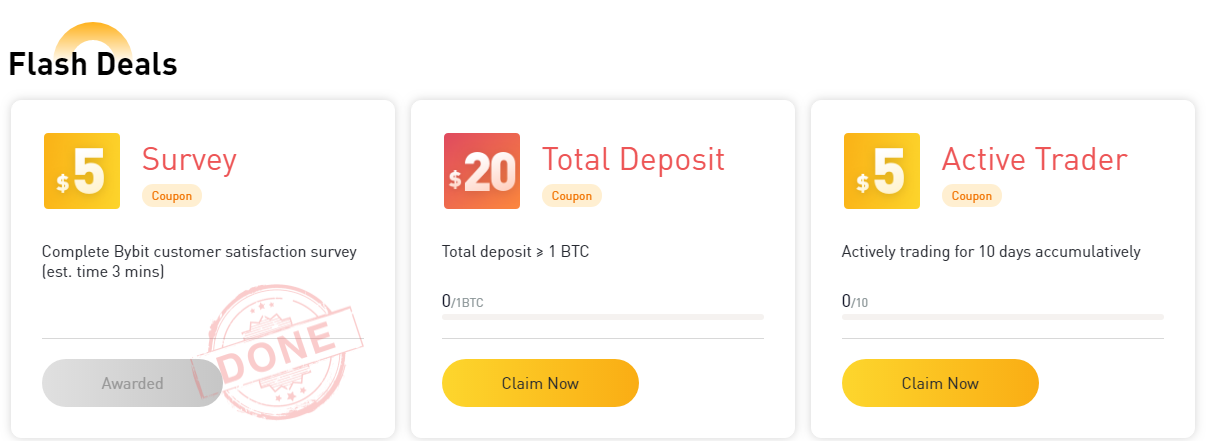
Task: Claim the $20 Total Deposit coupon
Action: [540, 383]
